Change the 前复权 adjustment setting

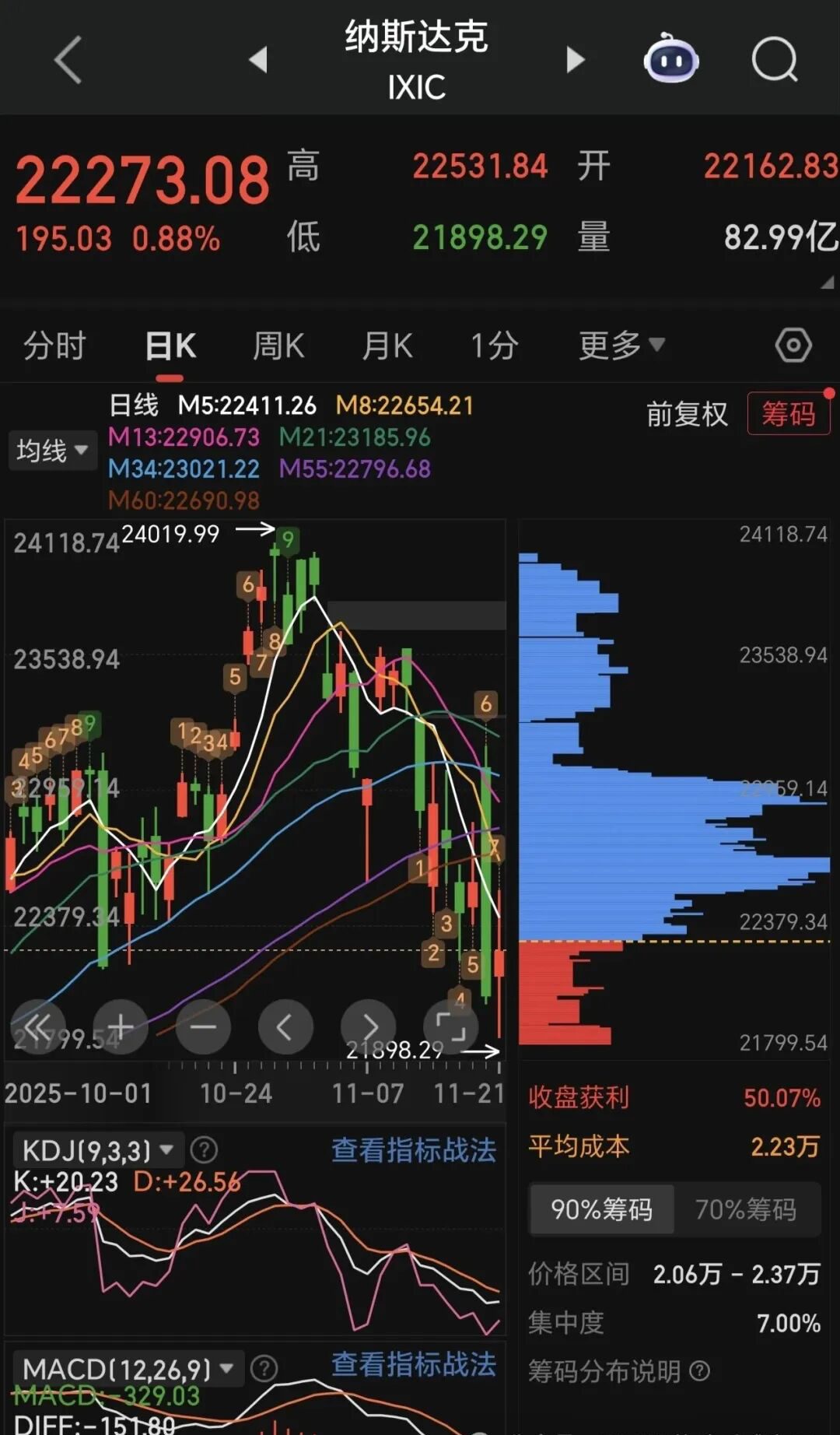(687, 414)
